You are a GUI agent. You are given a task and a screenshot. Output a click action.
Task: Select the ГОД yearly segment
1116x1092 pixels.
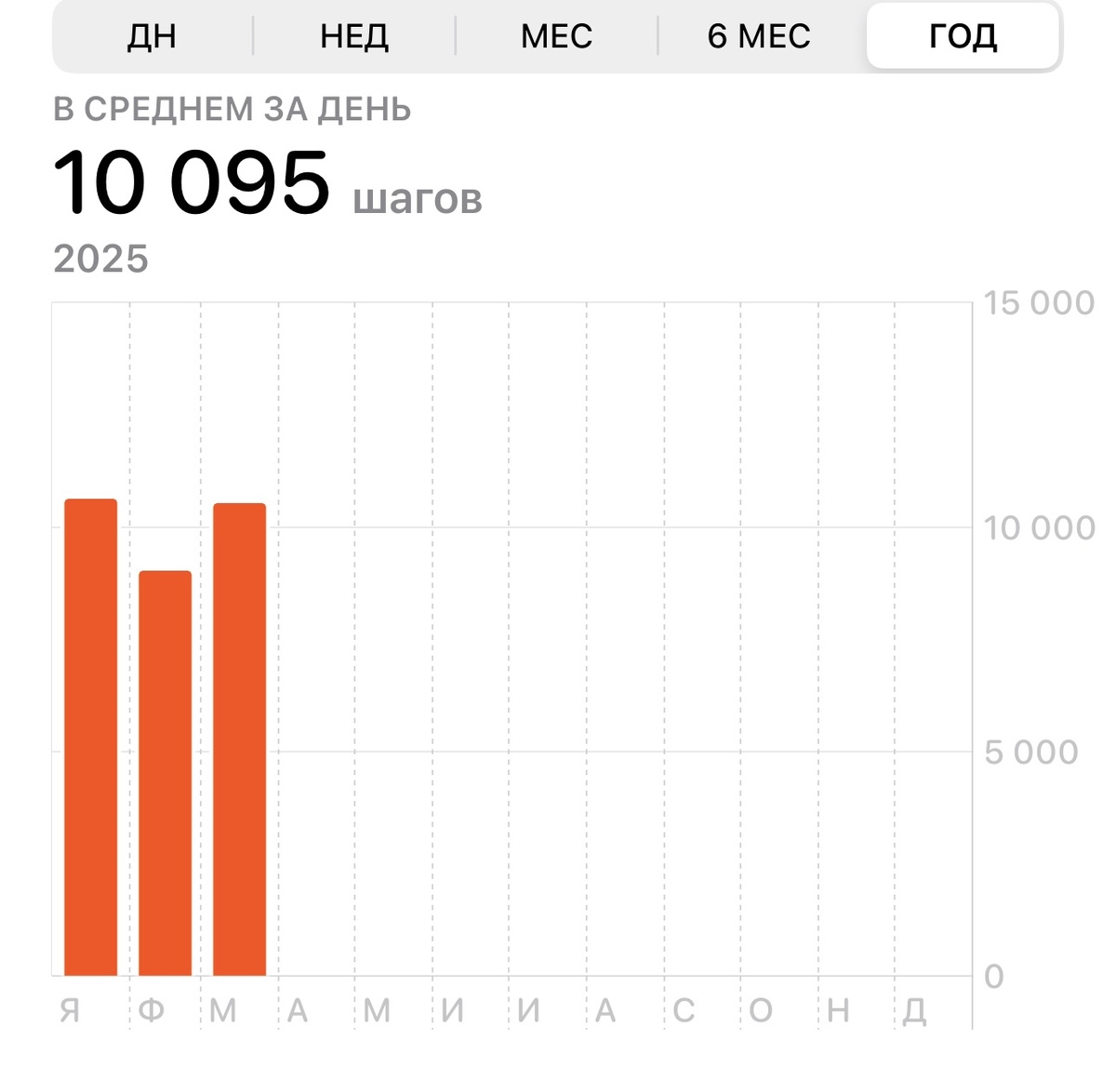click(963, 36)
